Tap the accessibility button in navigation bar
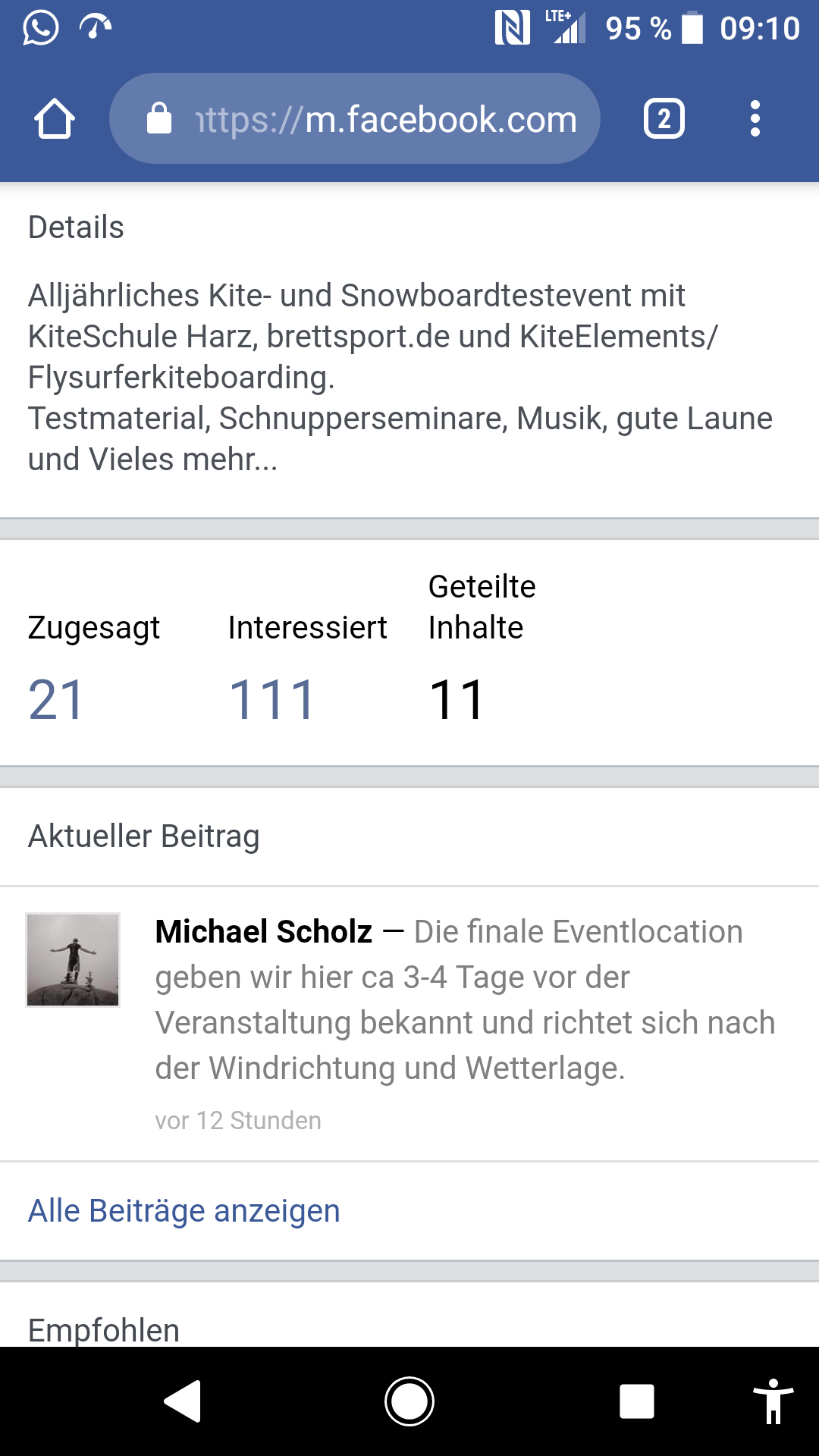Screen dimensions: 819x1456 coord(773,1401)
